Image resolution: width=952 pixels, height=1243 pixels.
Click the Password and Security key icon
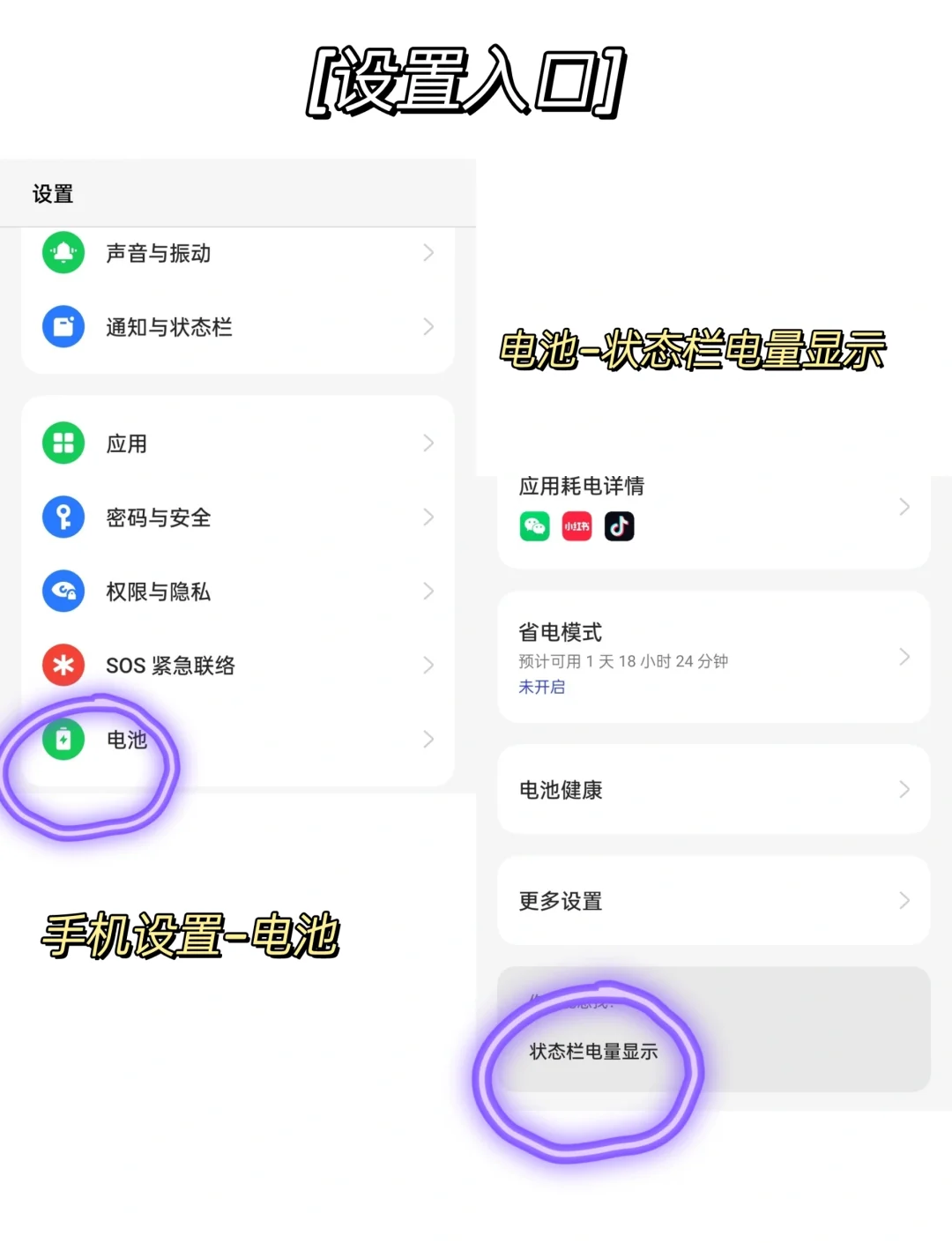coord(63,517)
